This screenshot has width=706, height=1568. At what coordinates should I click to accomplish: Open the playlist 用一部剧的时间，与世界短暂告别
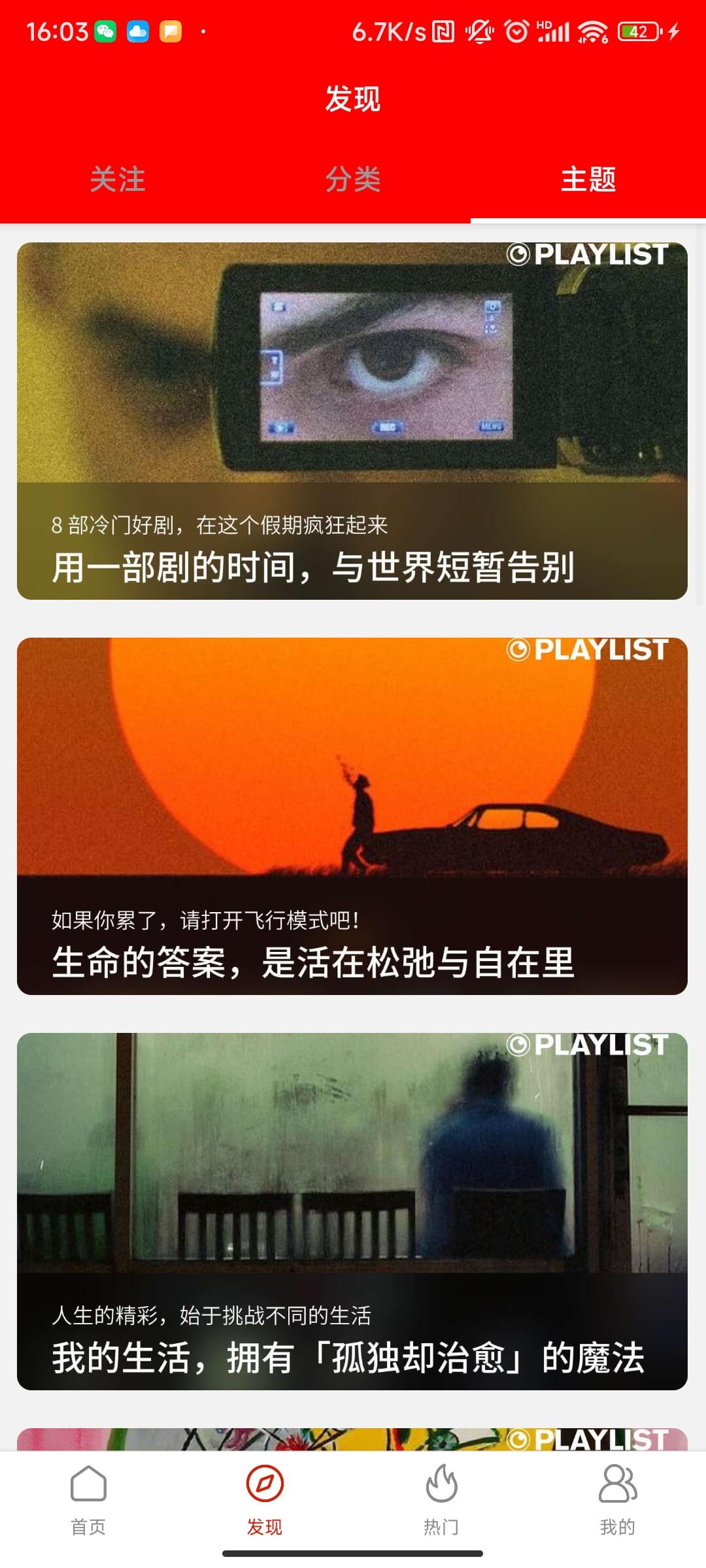[352, 421]
